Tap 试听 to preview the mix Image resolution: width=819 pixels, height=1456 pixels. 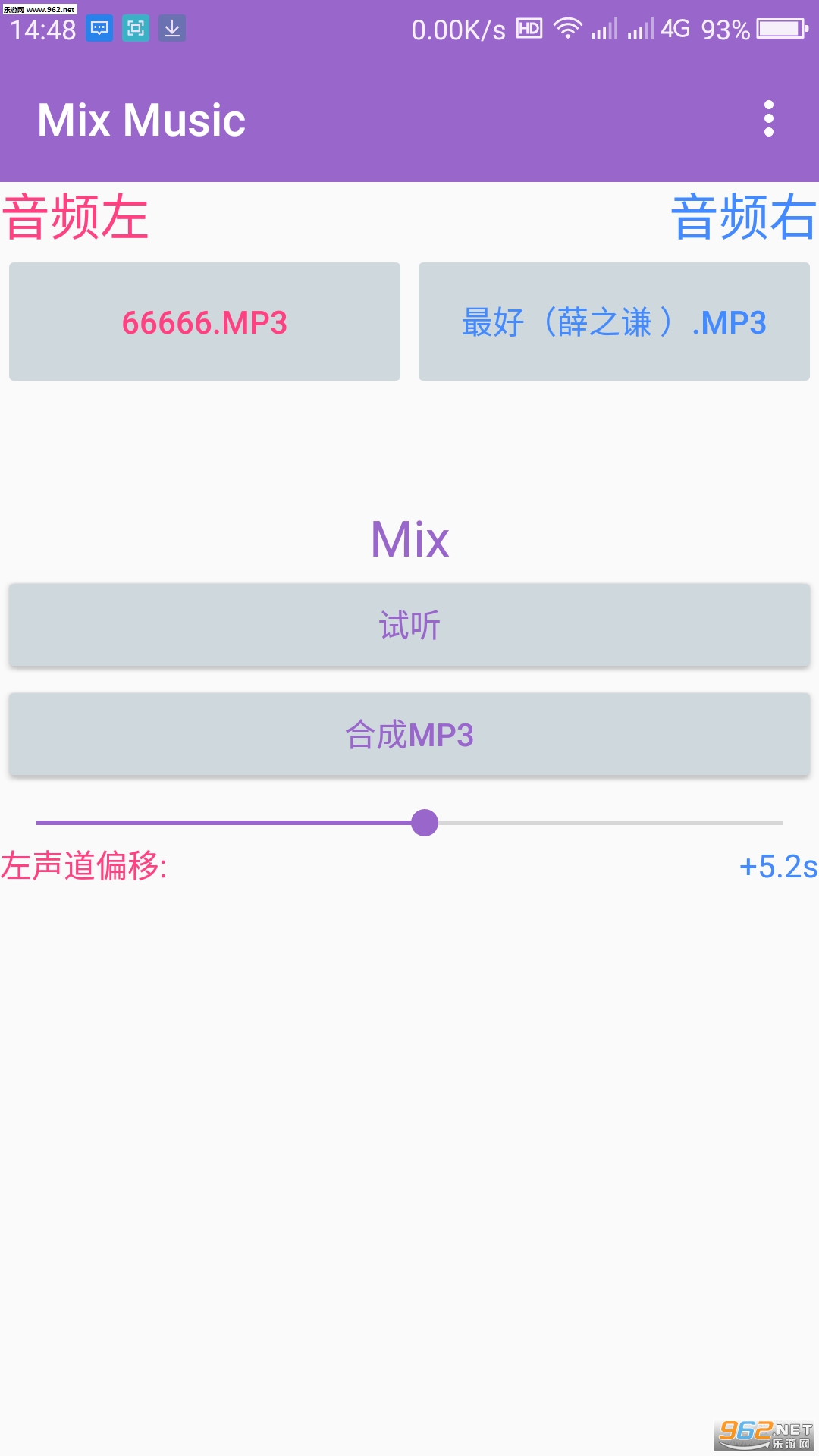409,626
